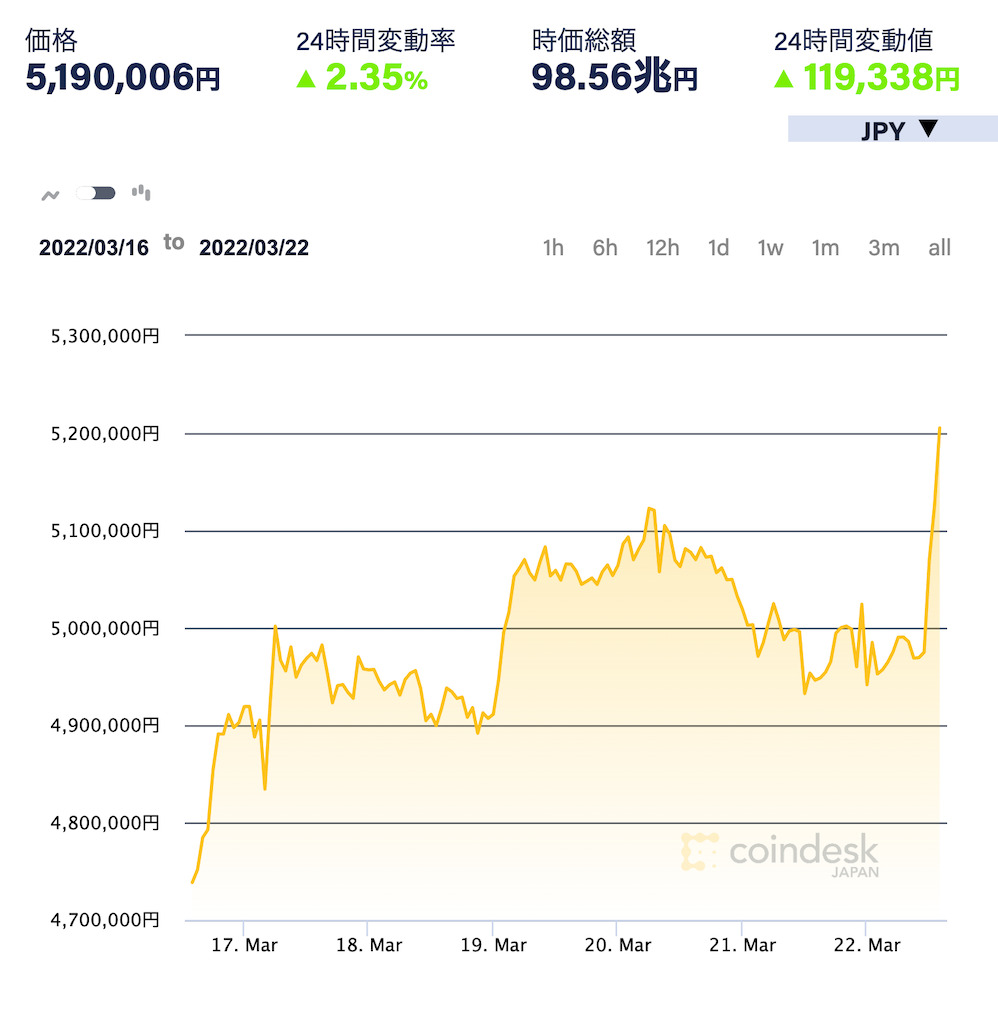998x1024 pixels.
Task: Select the 1d time range tab
Action: coord(718,248)
